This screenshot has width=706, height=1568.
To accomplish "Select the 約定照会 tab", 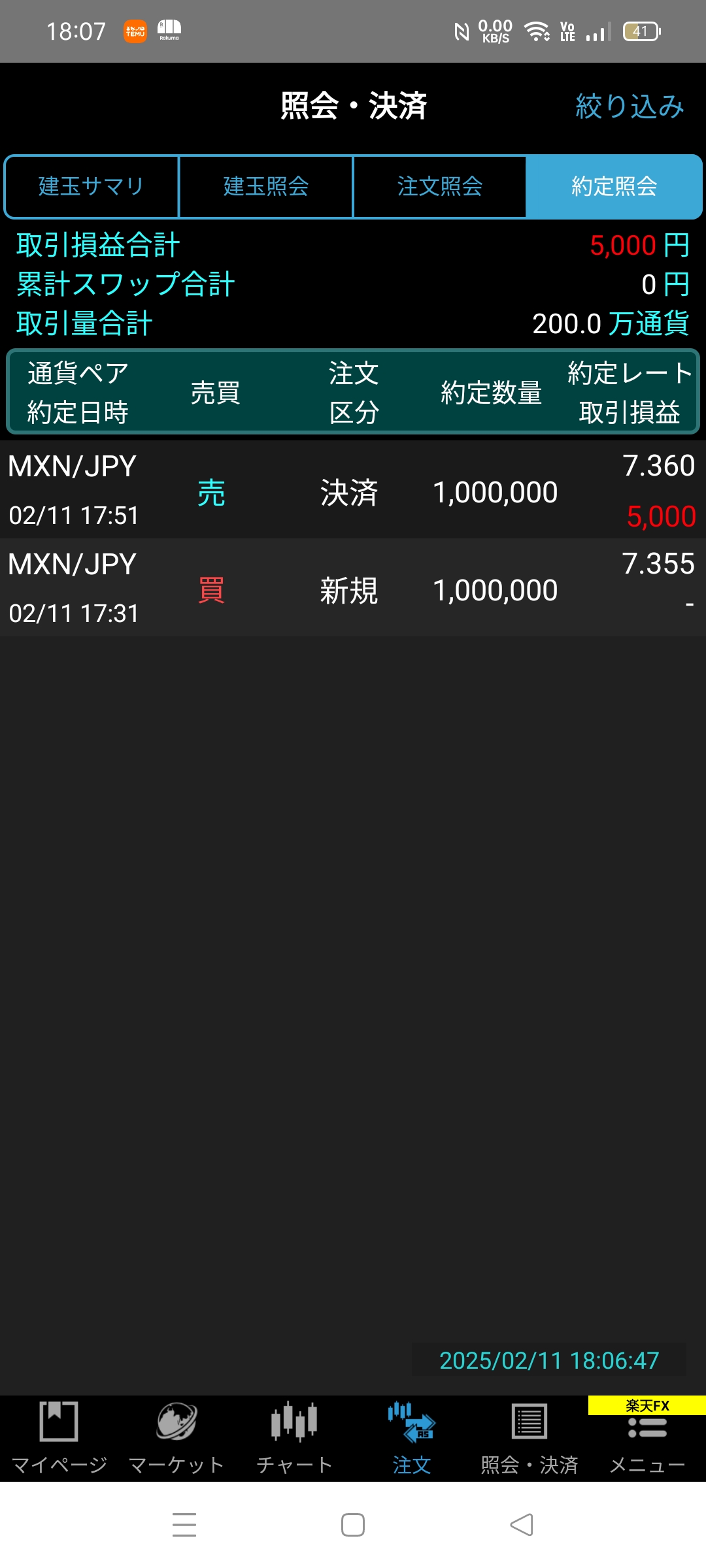I will click(614, 187).
